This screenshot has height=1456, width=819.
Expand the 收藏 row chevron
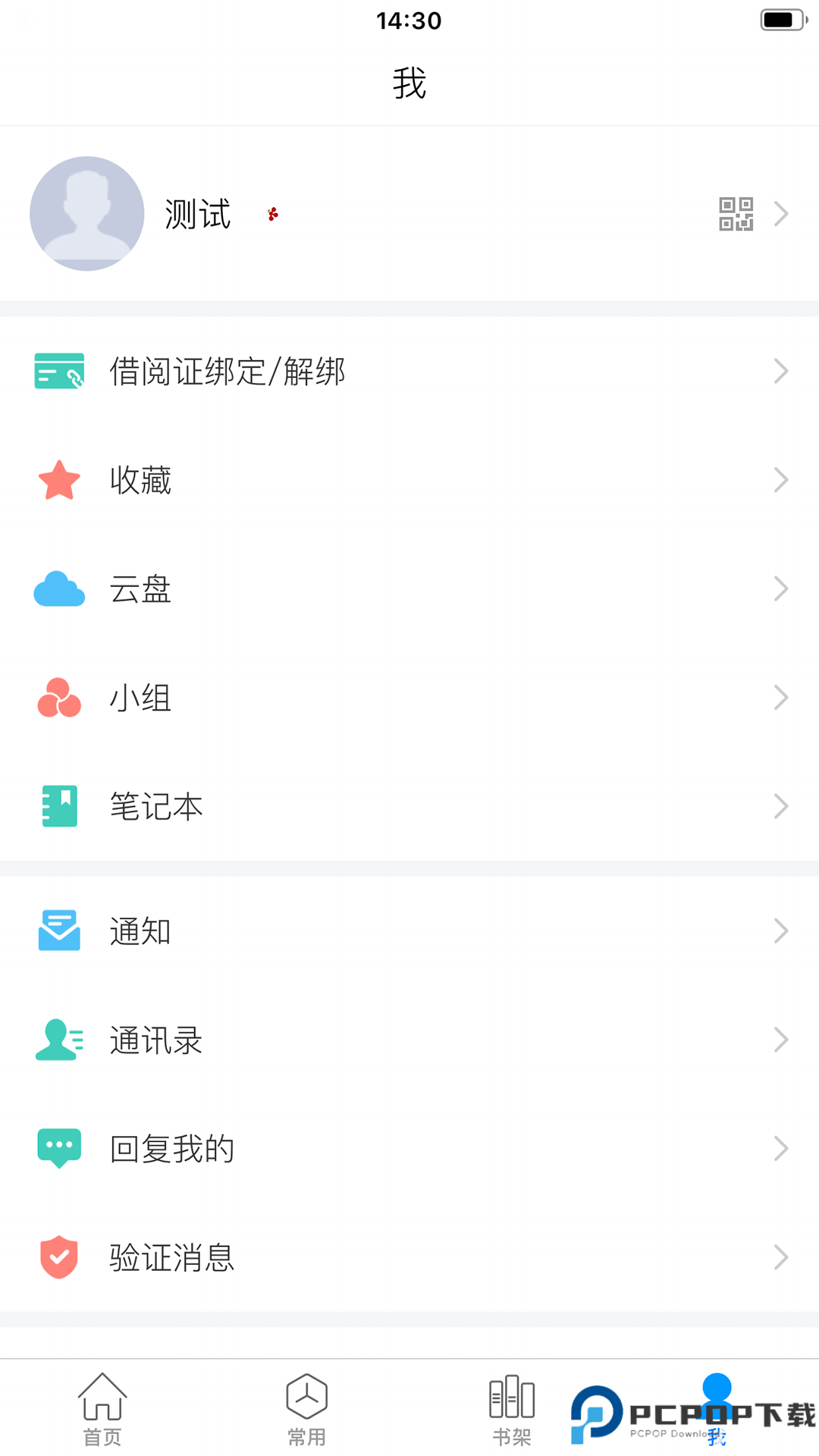click(x=782, y=479)
